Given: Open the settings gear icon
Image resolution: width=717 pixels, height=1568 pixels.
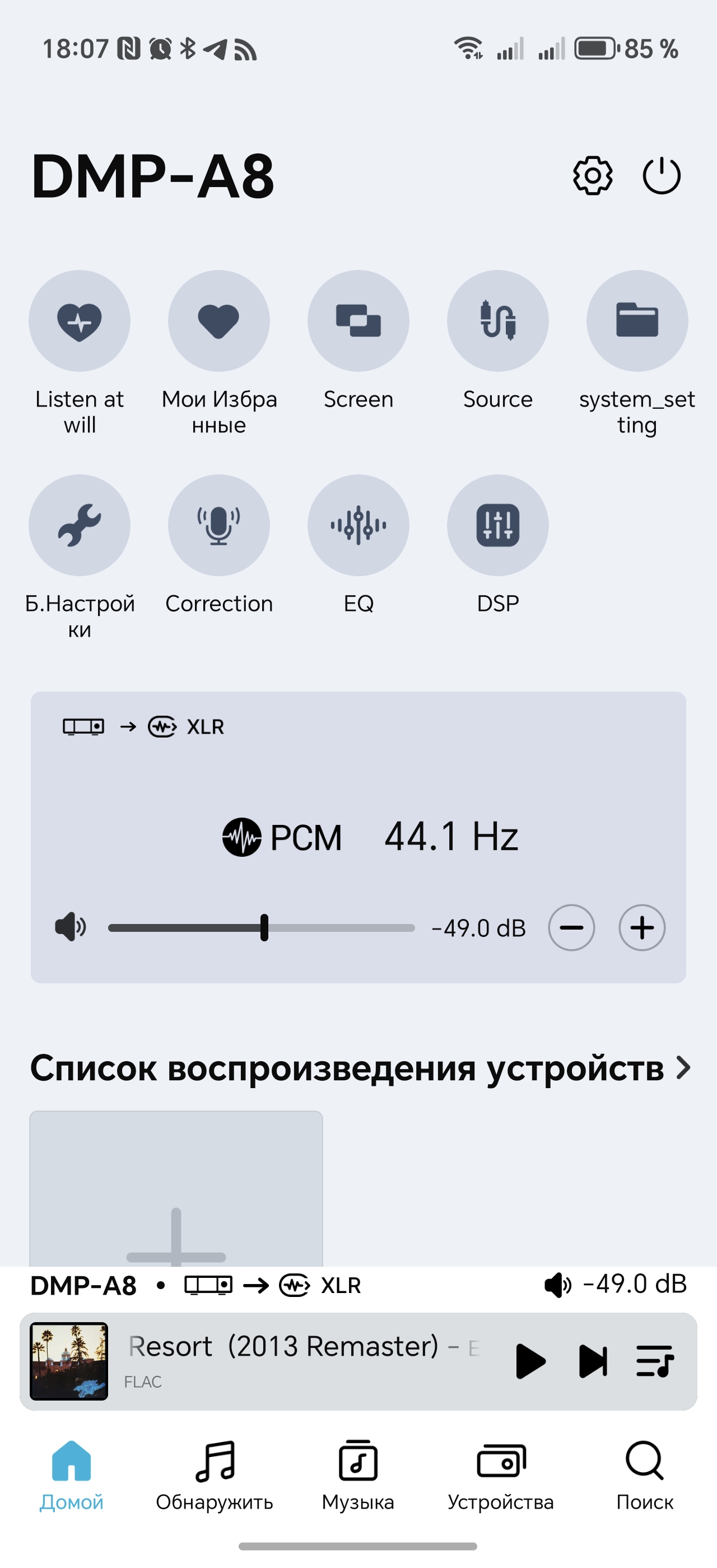Looking at the screenshot, I should coord(592,176).
